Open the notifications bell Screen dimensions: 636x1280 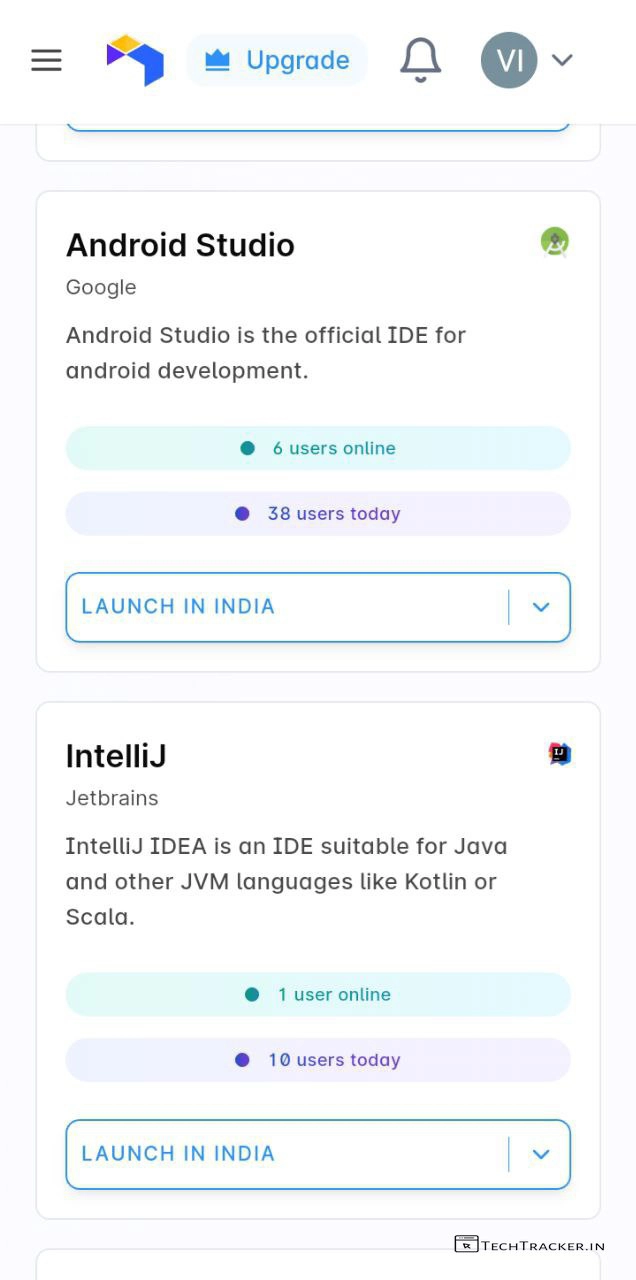coord(420,60)
